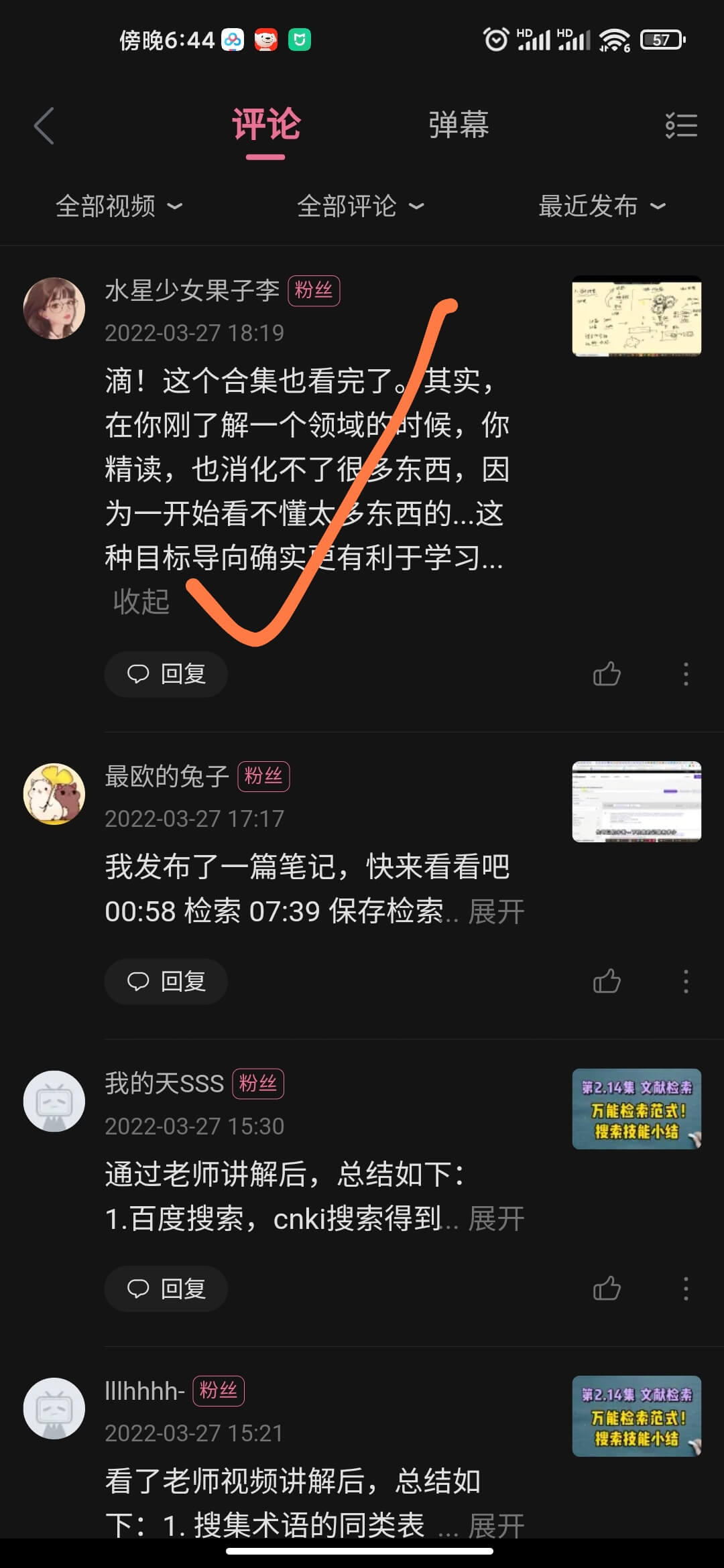Open the video thumbnail beside 我的天SSS's comment
The width and height of the screenshot is (724, 1568).
point(637,1109)
